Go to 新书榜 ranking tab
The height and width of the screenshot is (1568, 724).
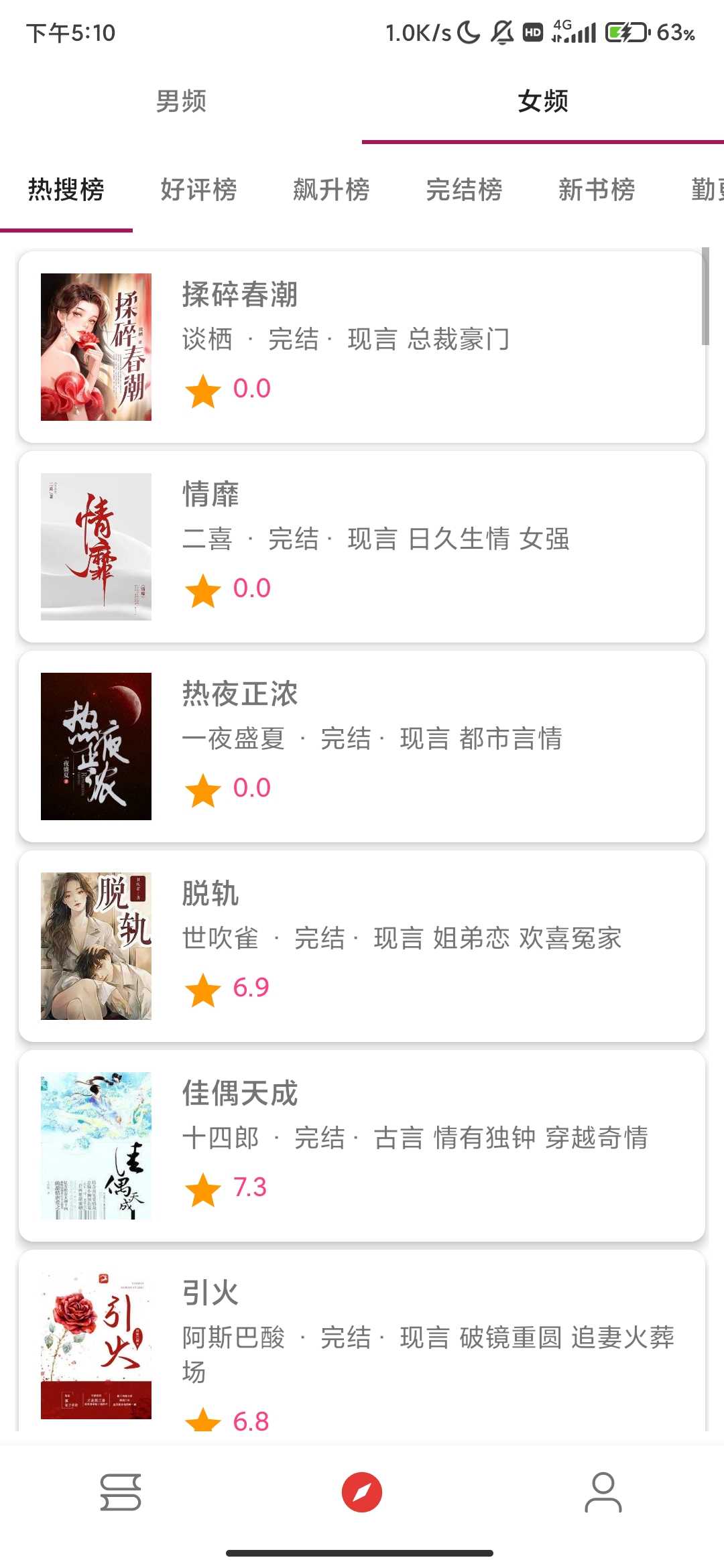[597, 190]
